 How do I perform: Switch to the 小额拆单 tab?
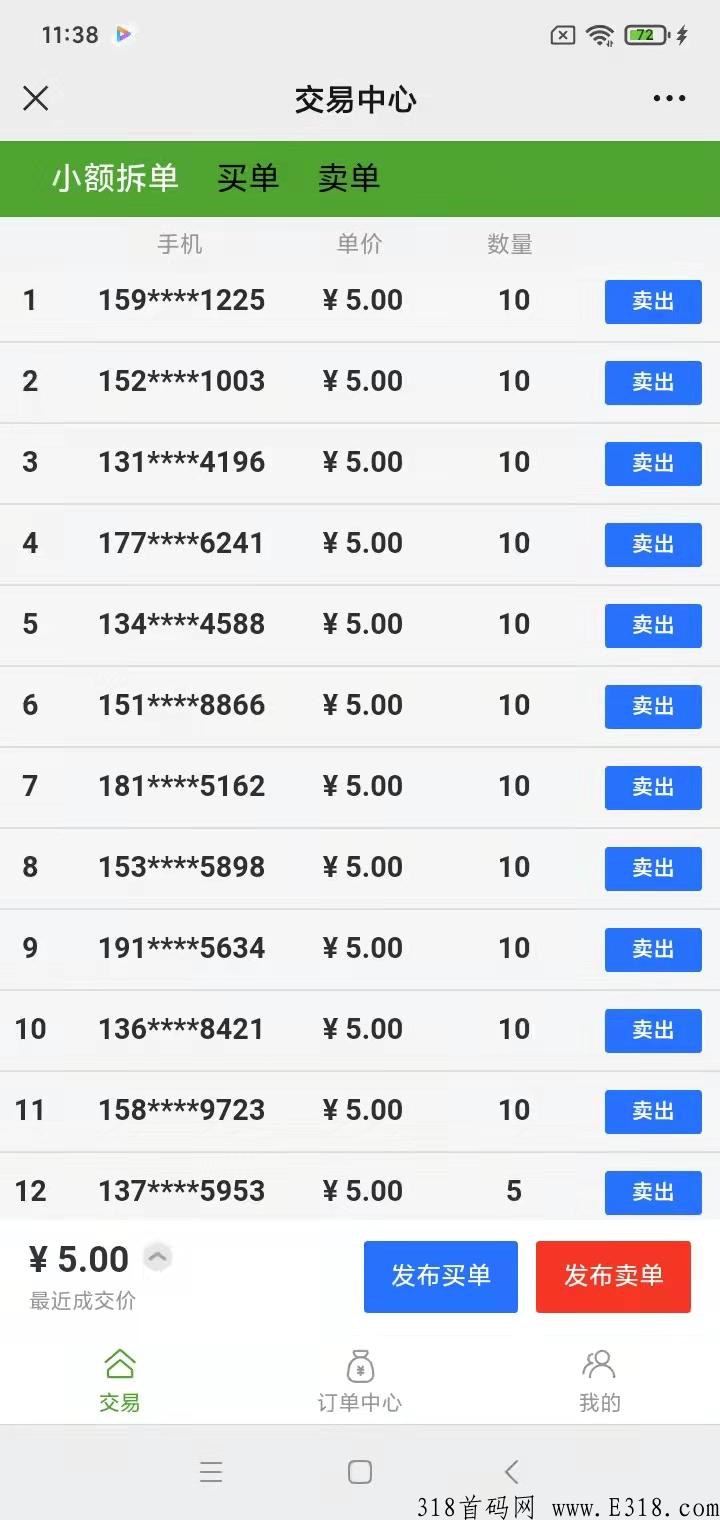click(x=115, y=178)
